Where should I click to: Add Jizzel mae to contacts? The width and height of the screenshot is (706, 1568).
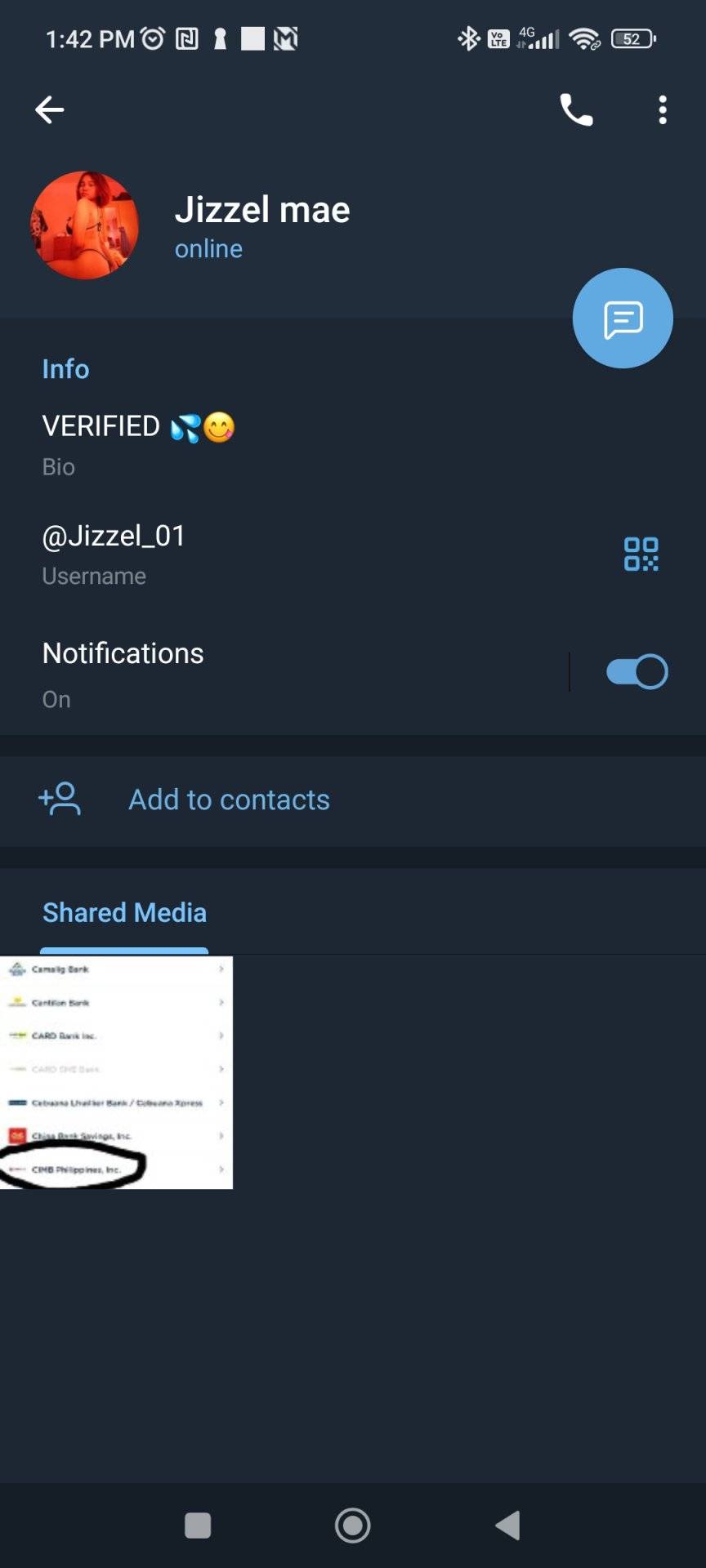(x=229, y=800)
